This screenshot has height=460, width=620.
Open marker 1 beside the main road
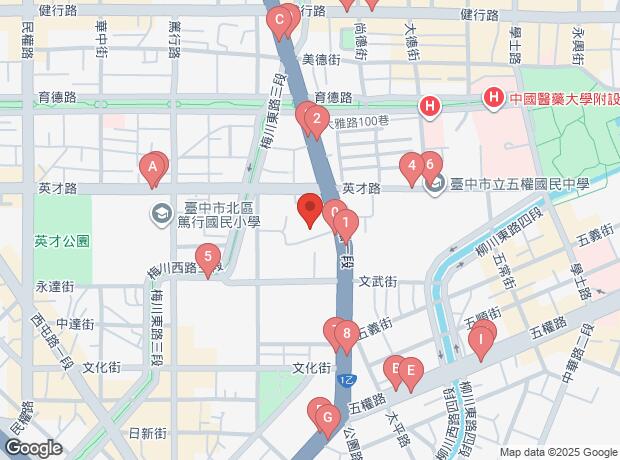point(344,223)
